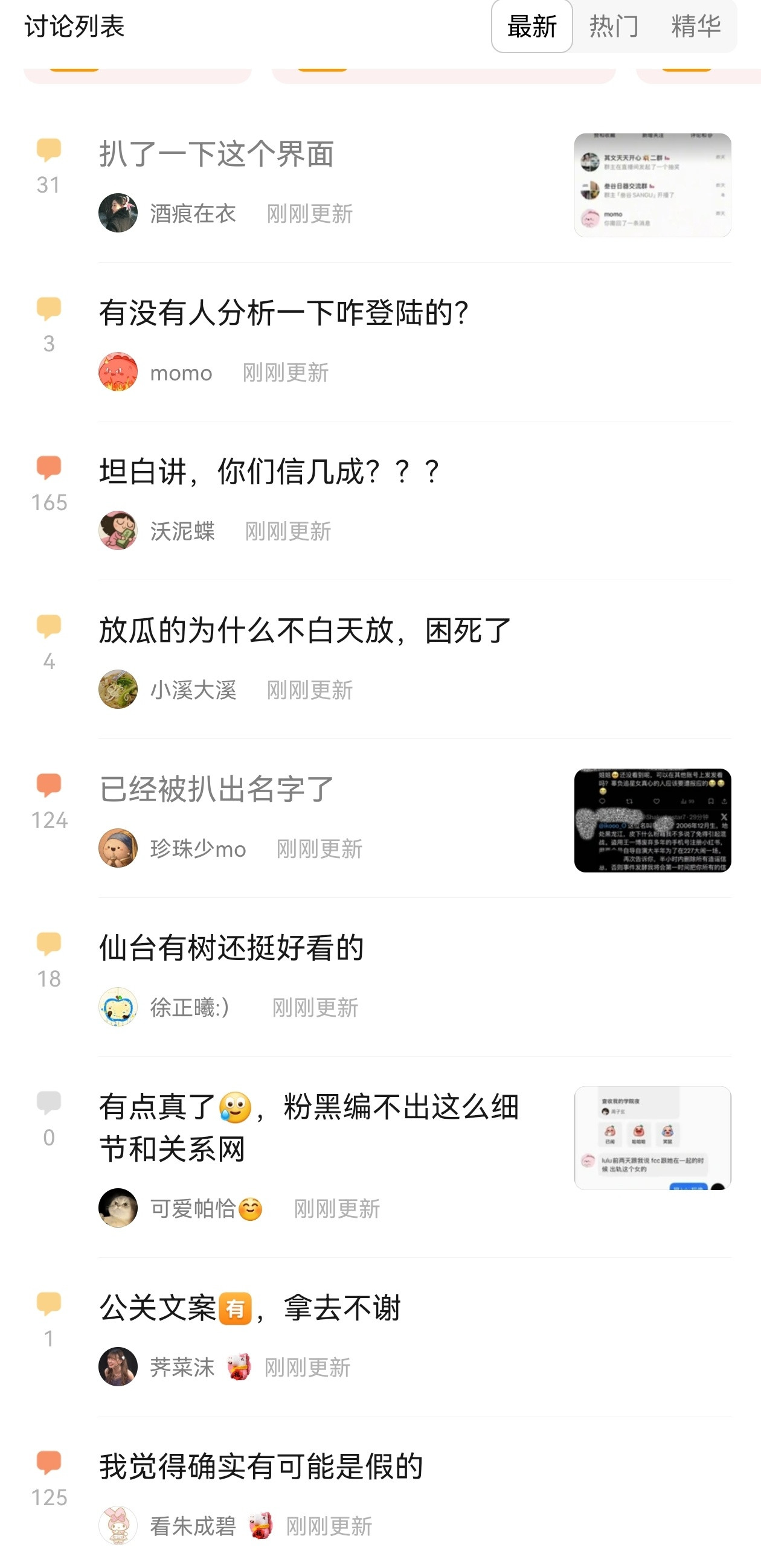Switch to the 精华 tab
This screenshot has width=761, height=1568.
[x=696, y=27]
